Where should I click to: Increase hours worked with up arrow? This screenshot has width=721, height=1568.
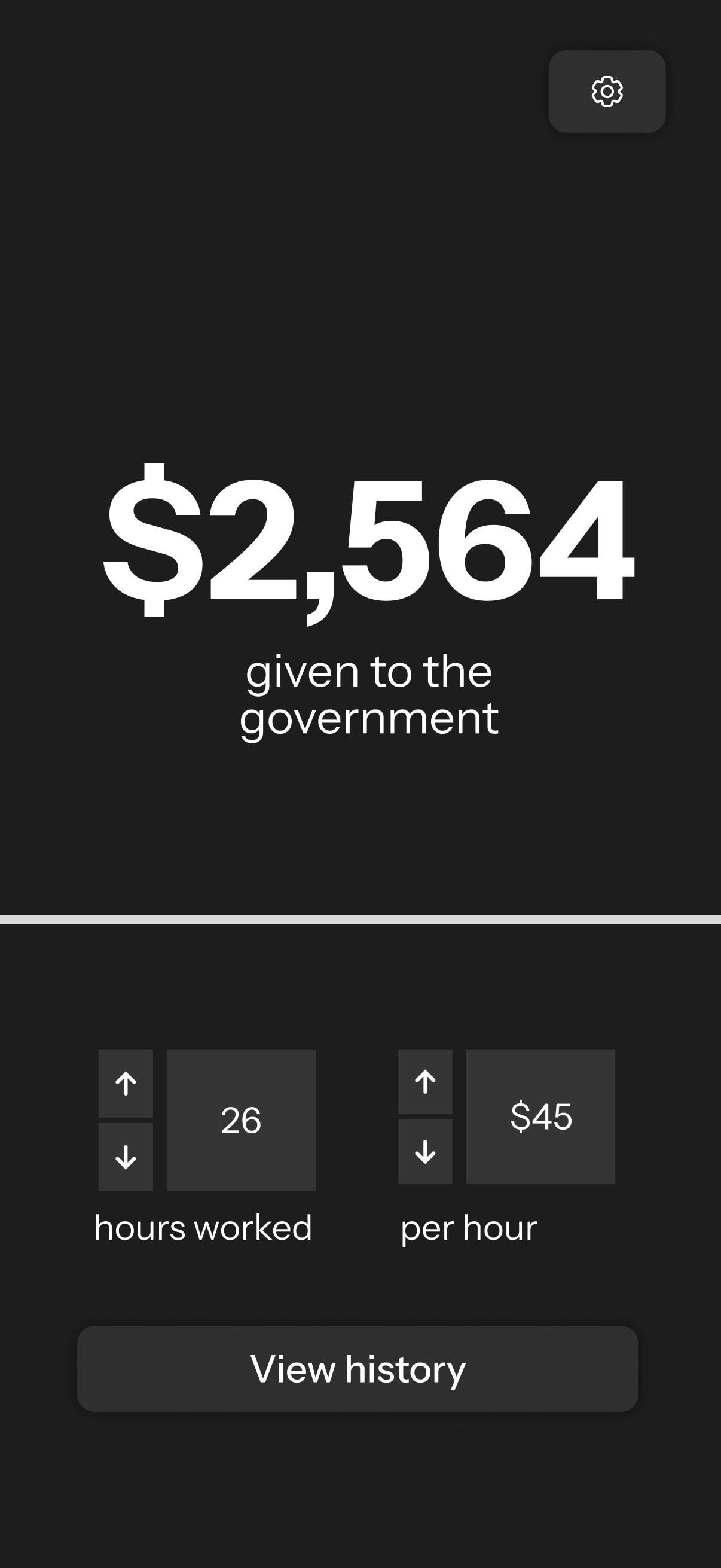[x=126, y=1083]
